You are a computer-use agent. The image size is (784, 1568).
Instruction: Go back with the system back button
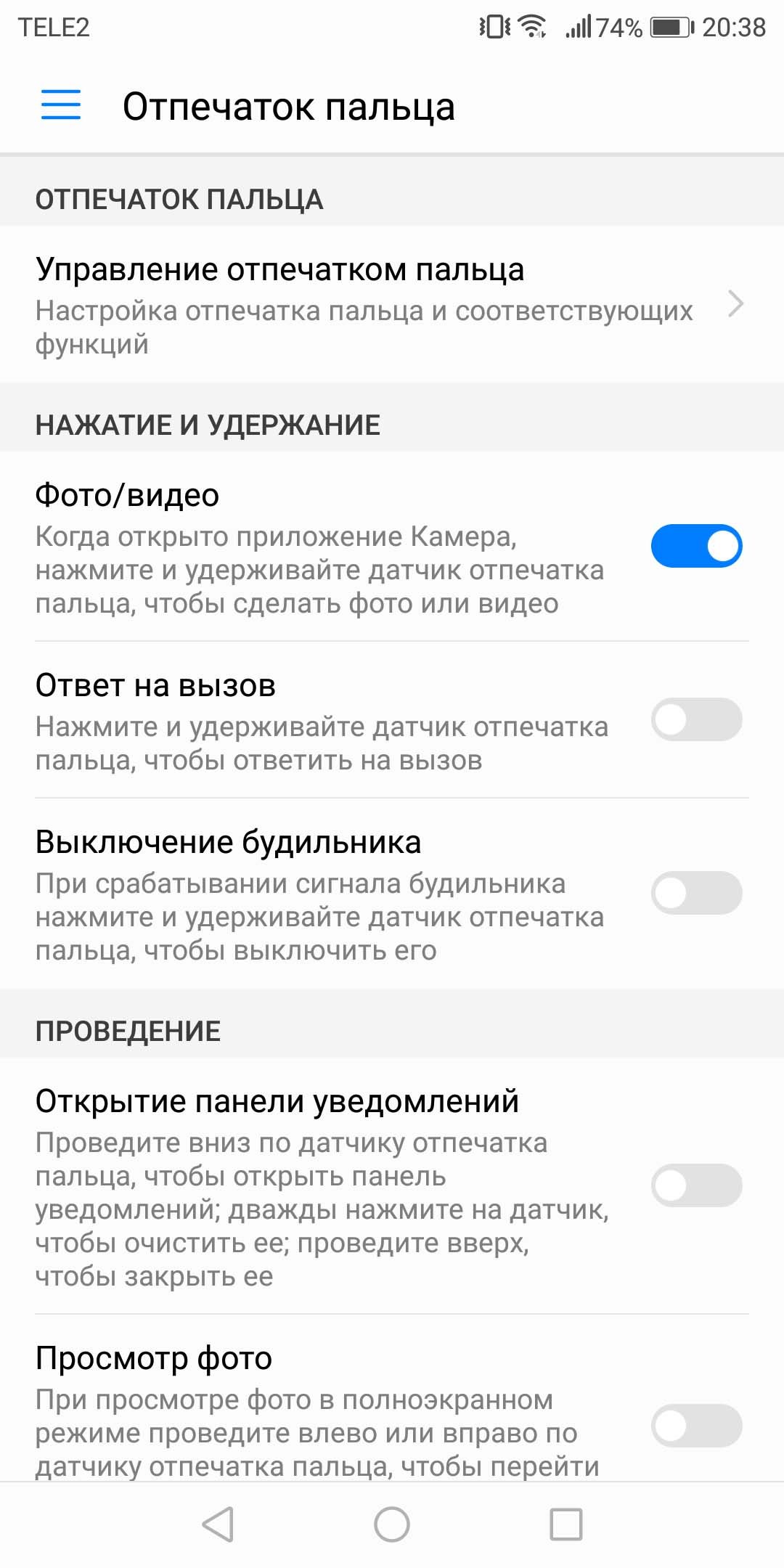pos(218,1524)
